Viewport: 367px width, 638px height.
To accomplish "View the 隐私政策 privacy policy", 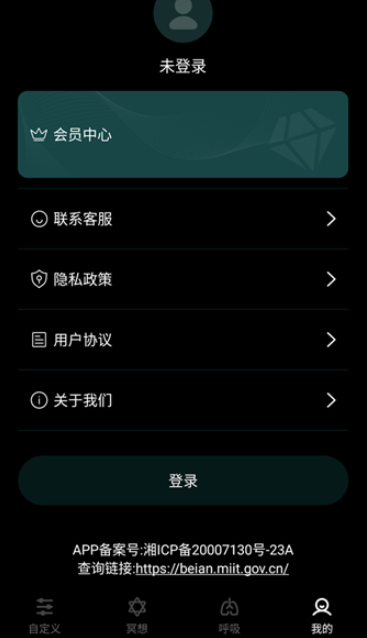I will (183, 279).
